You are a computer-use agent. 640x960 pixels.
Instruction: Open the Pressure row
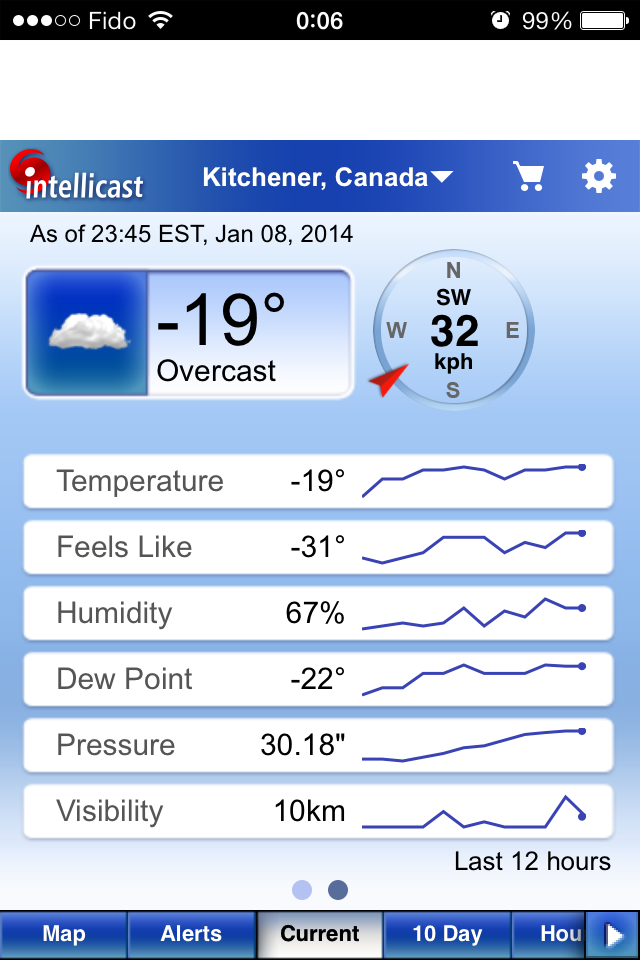(318, 745)
